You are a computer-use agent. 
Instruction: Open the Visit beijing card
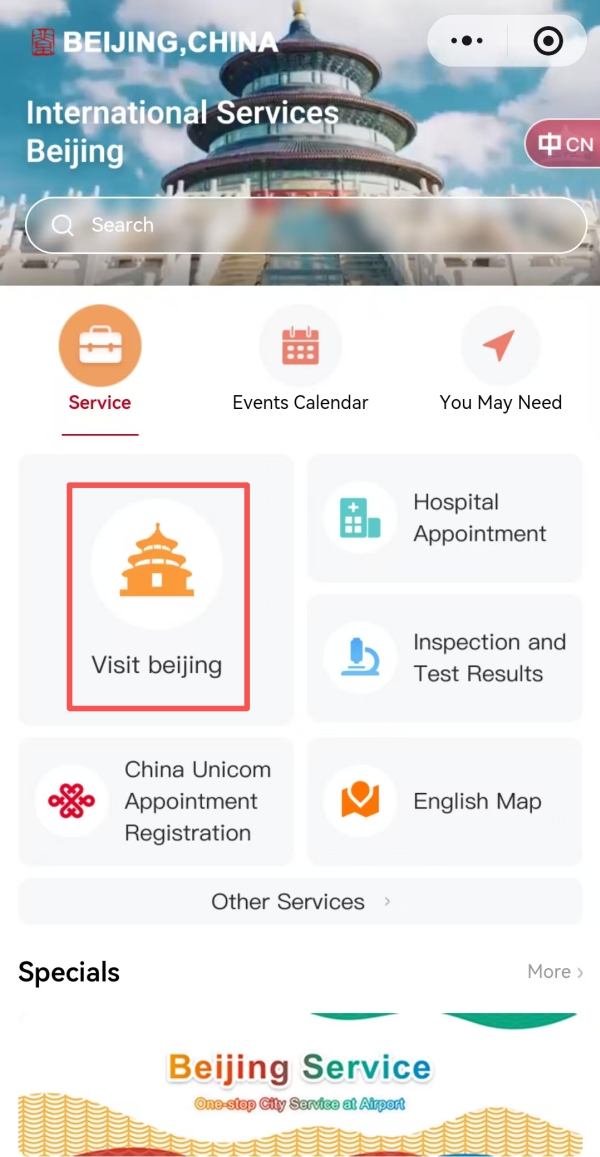pos(157,597)
